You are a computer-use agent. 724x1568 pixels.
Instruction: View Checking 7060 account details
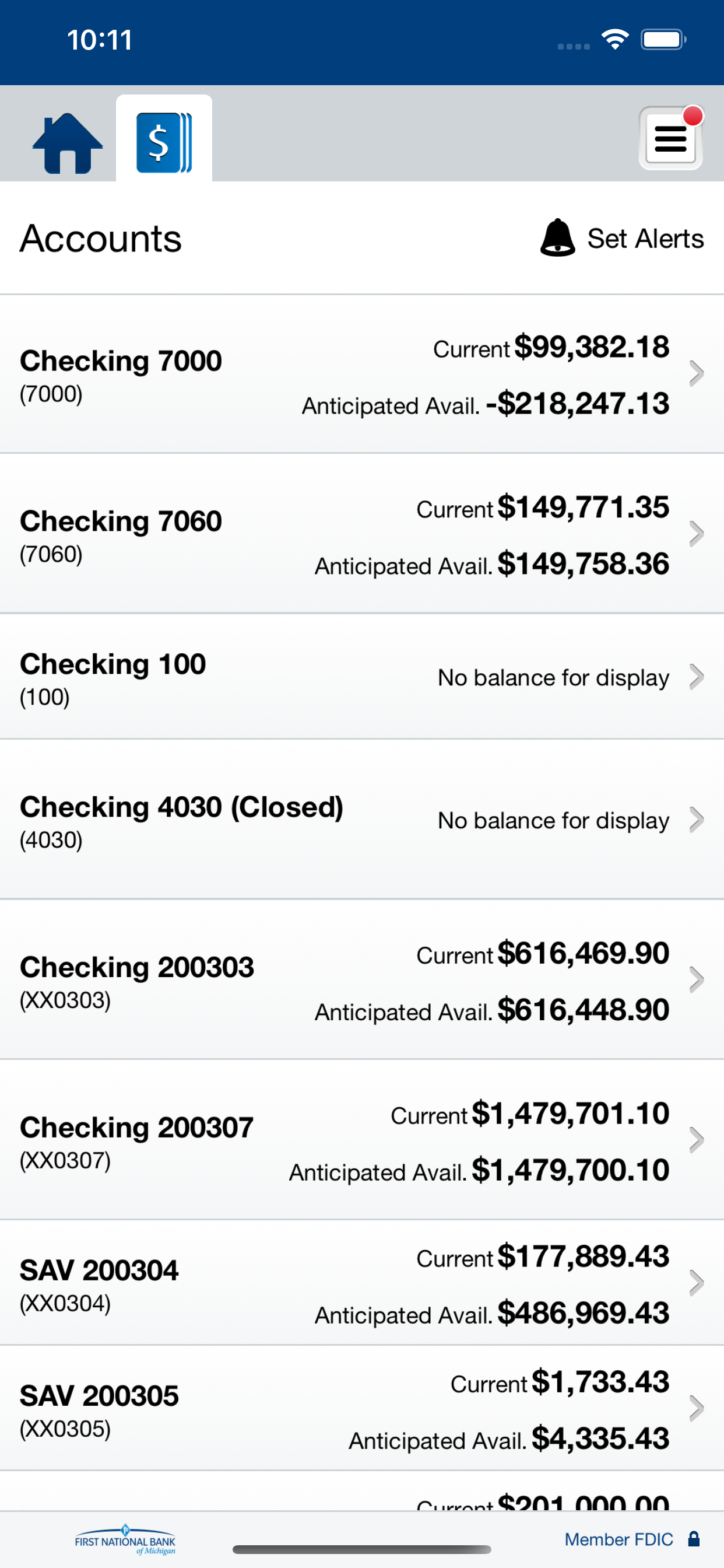[362, 534]
